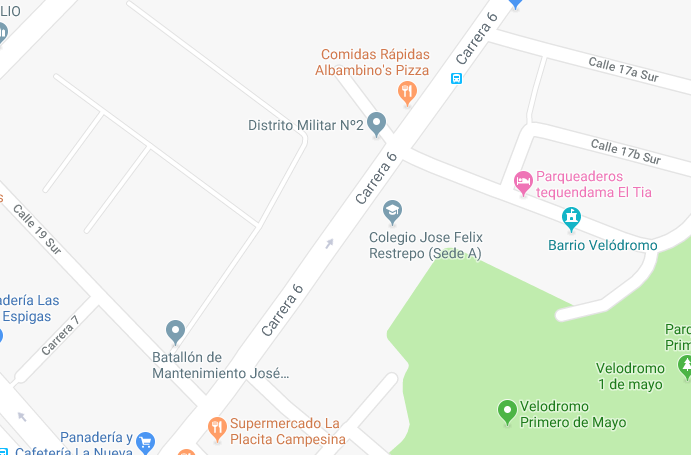Tap the bus stop icon on Carrera 6
The width and height of the screenshot is (691, 455).
click(457, 78)
